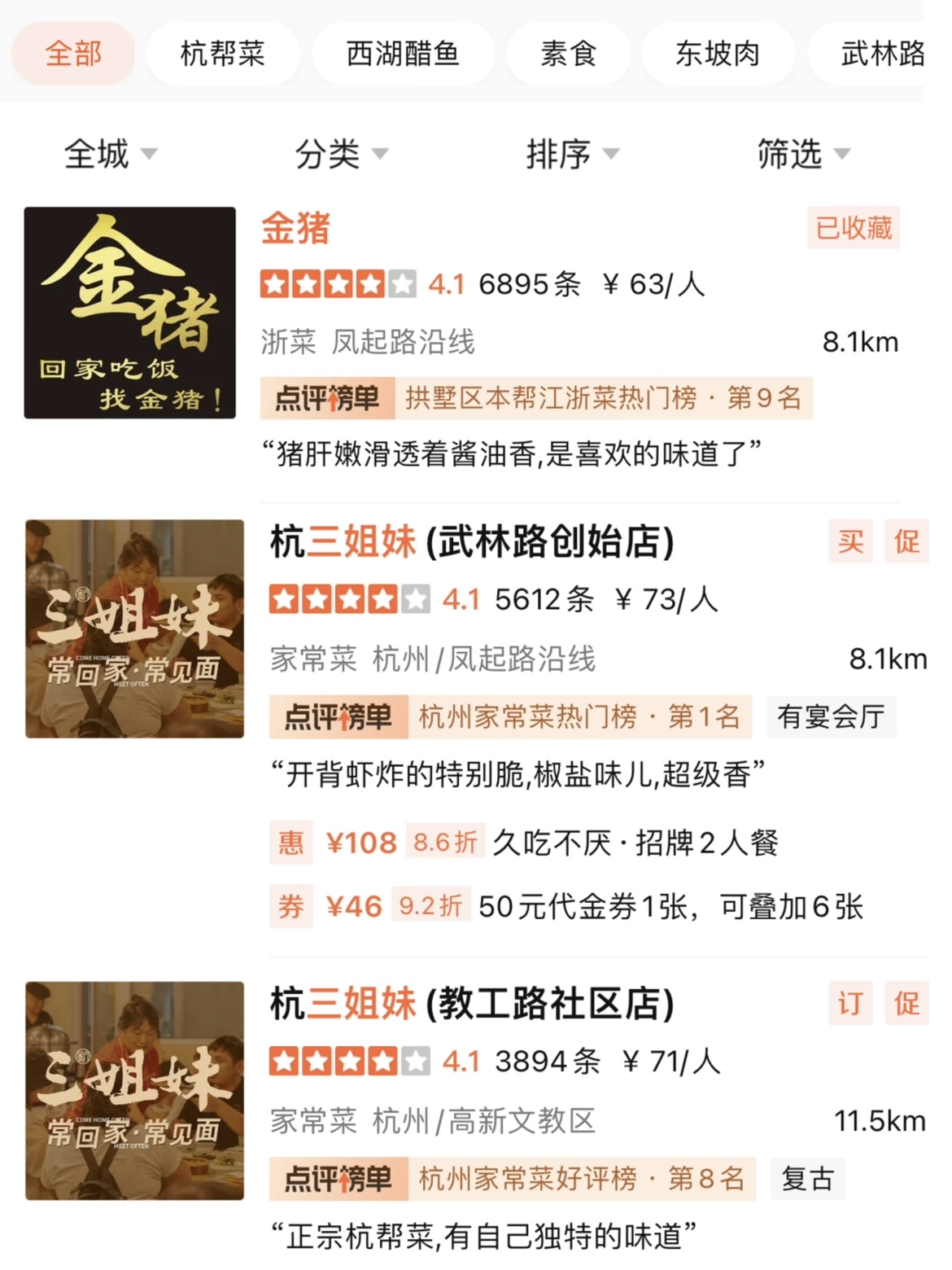Image resolution: width=952 pixels, height=1270 pixels.
Task: Filter results by 素食
Action: coord(568,54)
